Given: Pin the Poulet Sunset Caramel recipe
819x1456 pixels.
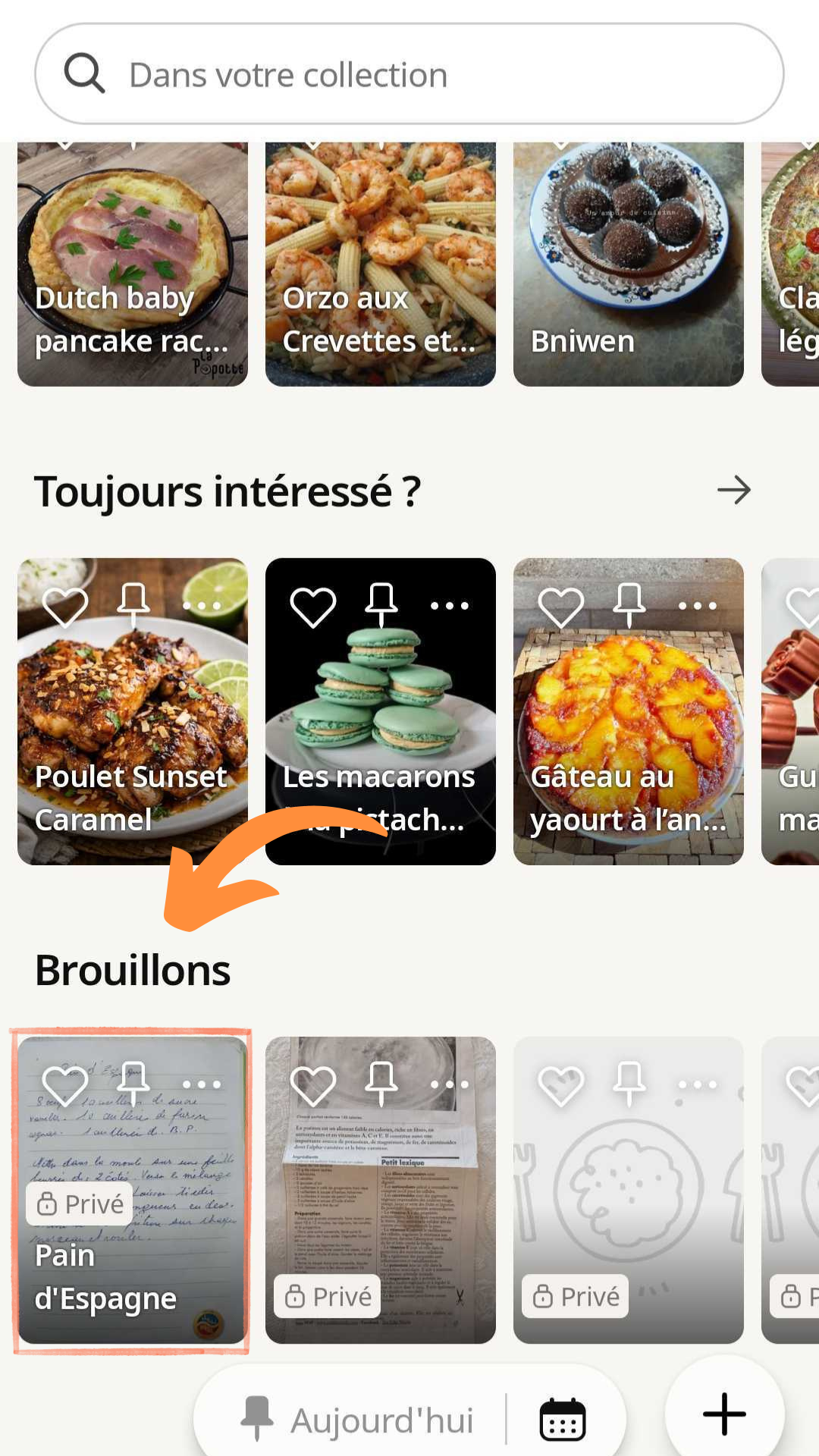Looking at the screenshot, I should (x=133, y=605).
